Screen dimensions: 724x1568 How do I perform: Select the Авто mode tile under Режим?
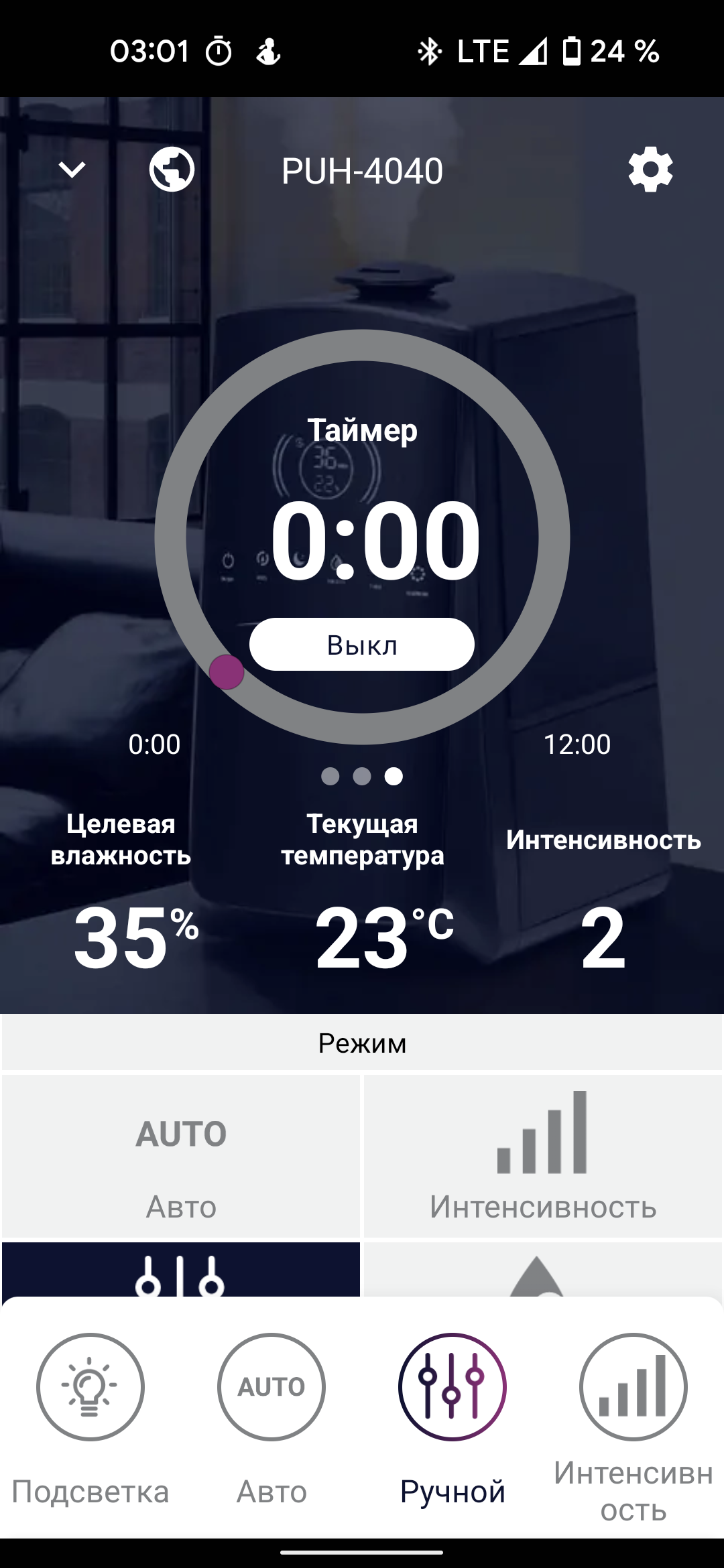click(x=181, y=1156)
